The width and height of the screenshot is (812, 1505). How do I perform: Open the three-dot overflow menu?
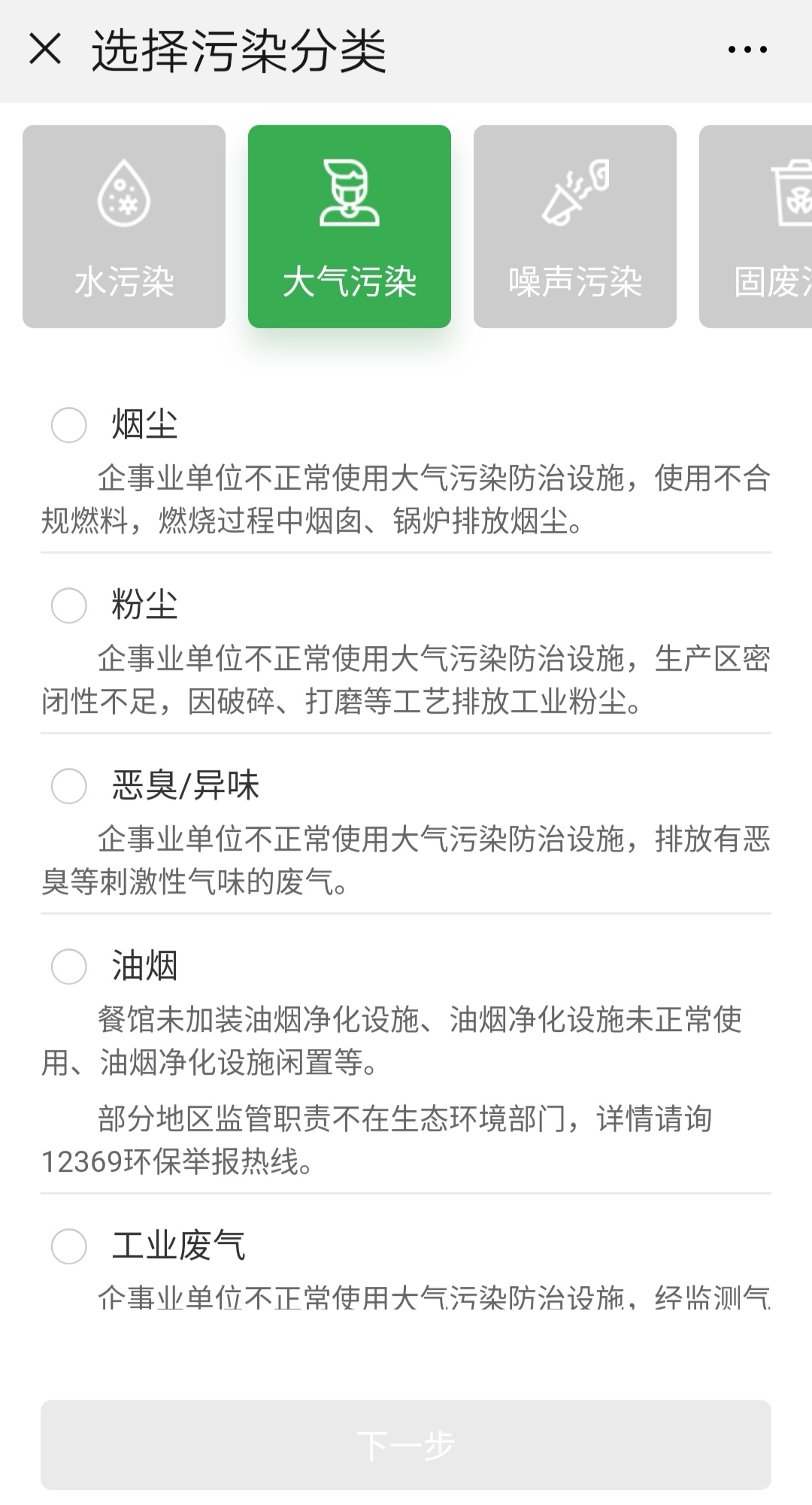click(747, 50)
